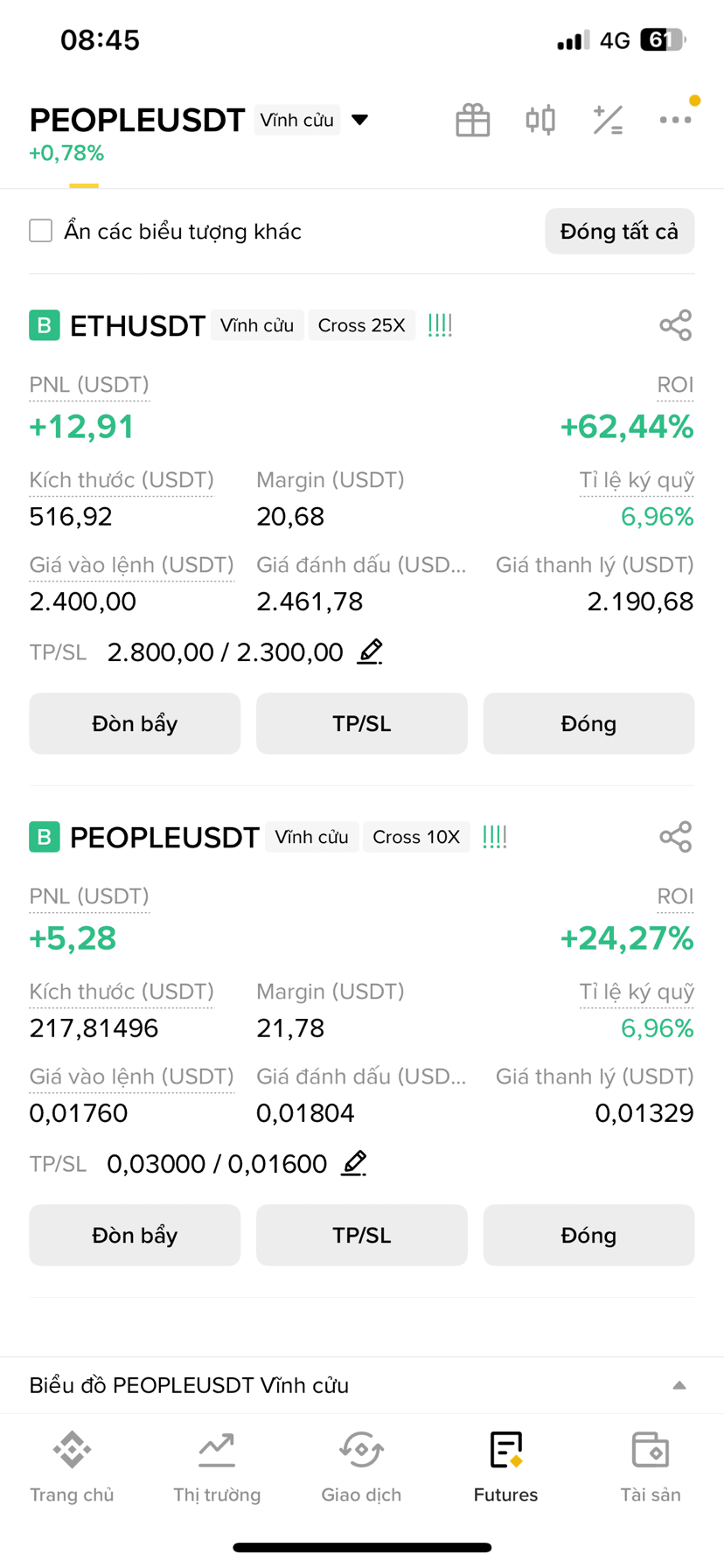Expand 'Biểu đồ PEOPLEUSDT Vĩnh cửu' chart
The width and height of the screenshot is (724, 1568).
362,1385
